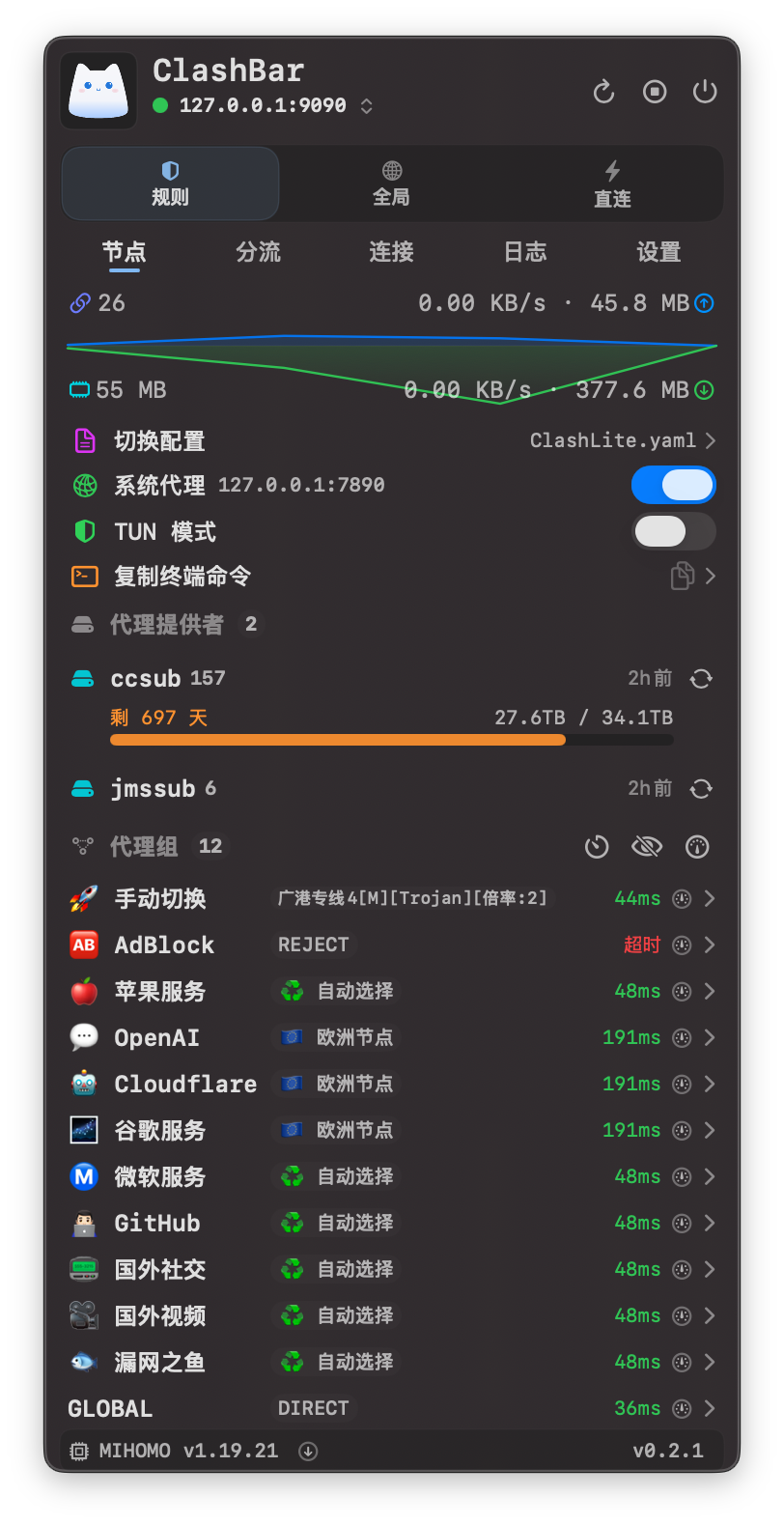Disable the 系统代理 switch
The image size is (784, 1524).
(673, 485)
